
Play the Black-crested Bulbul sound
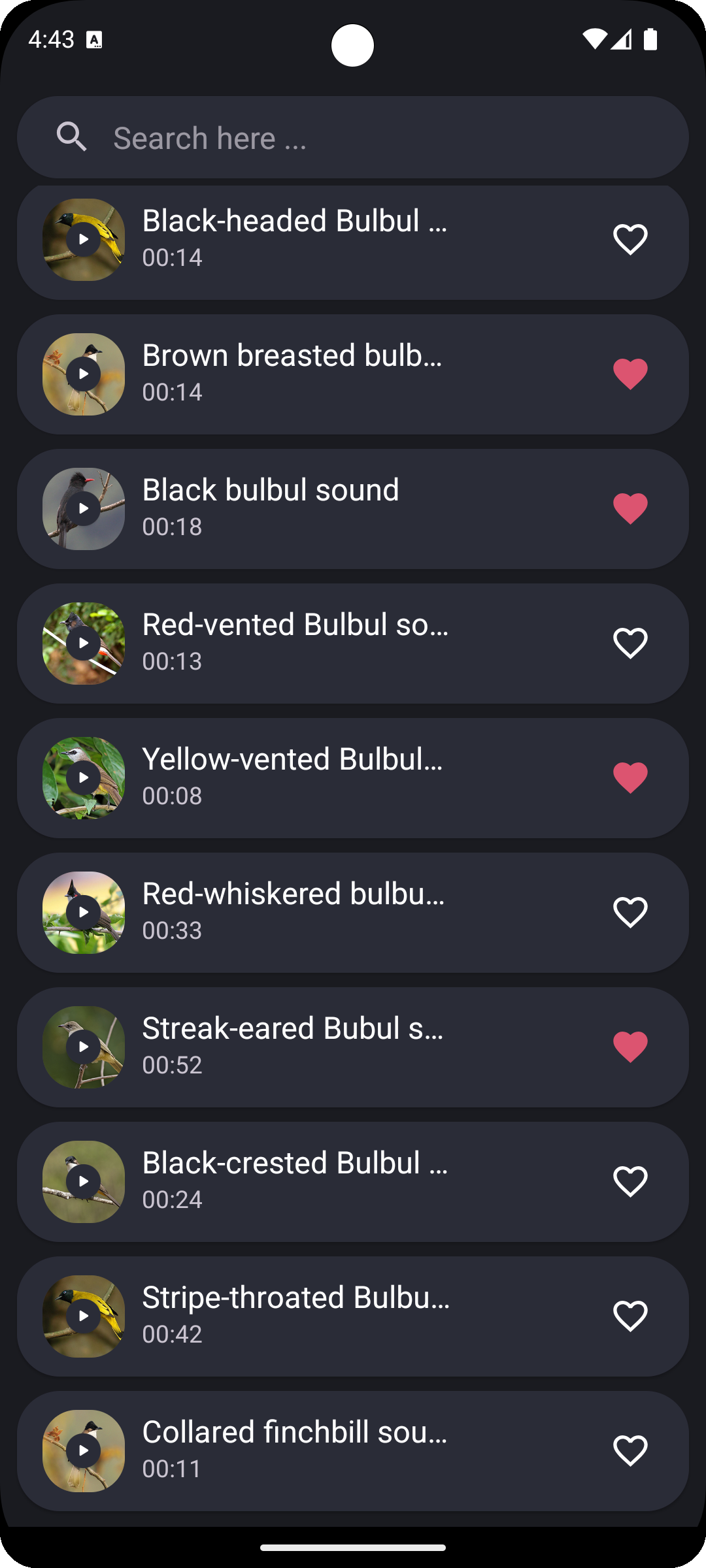pos(84,1182)
